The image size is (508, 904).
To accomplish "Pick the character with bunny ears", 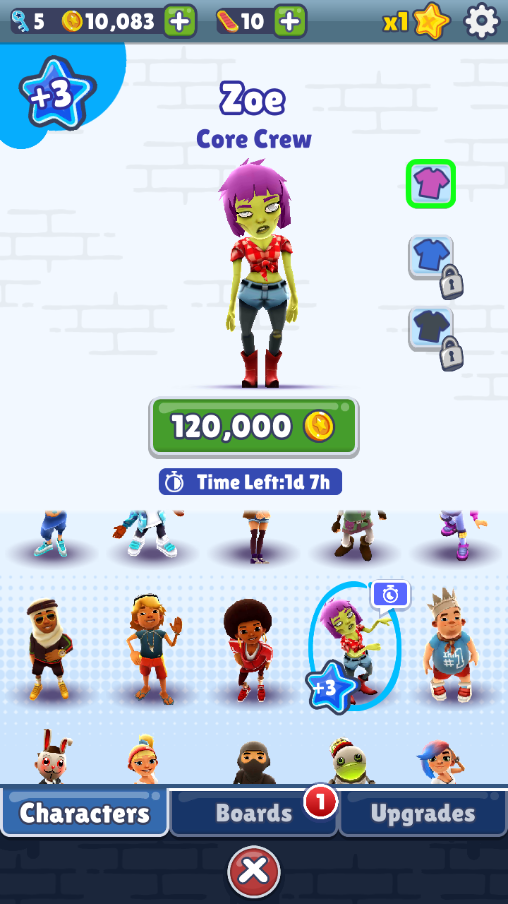I will coord(53,758).
